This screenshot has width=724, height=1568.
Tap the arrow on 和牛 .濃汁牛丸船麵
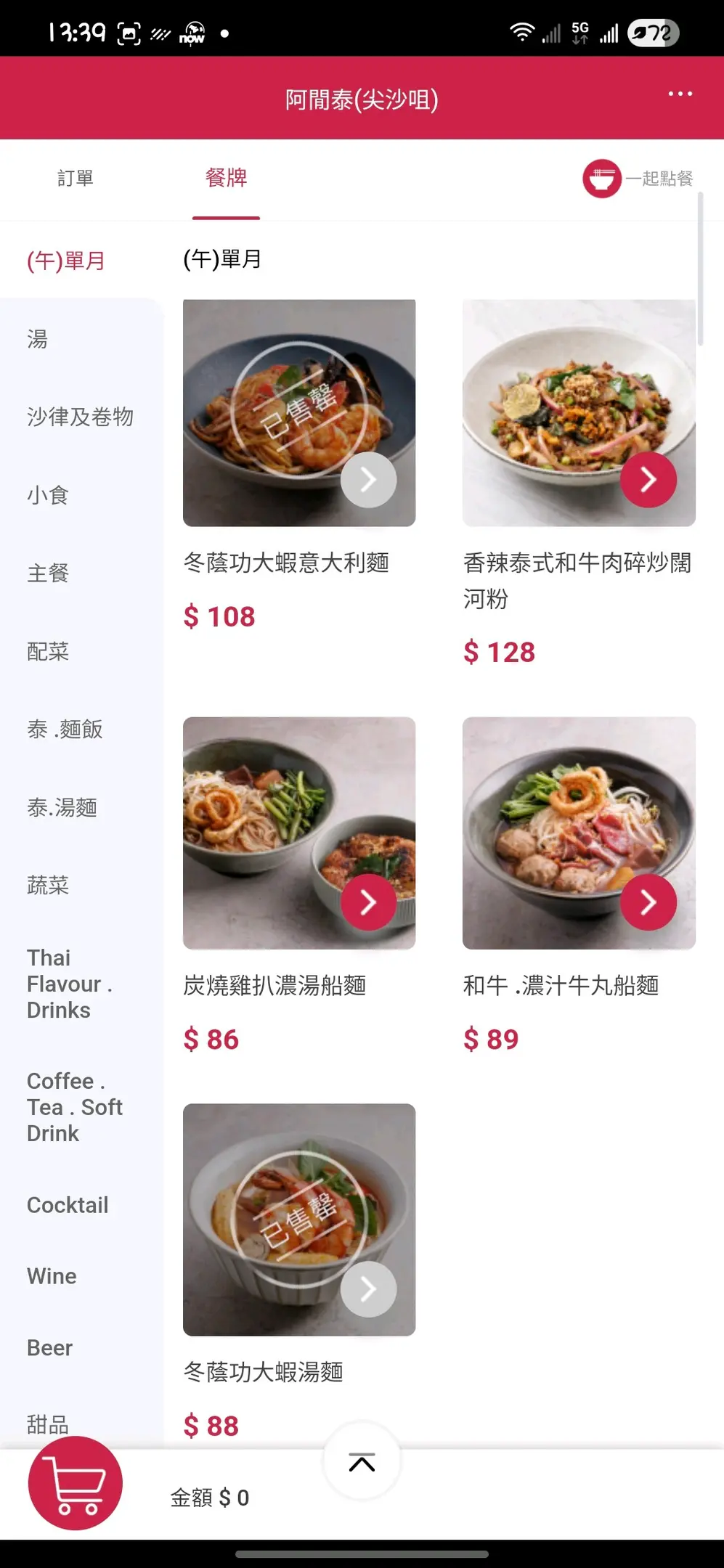[x=648, y=902]
